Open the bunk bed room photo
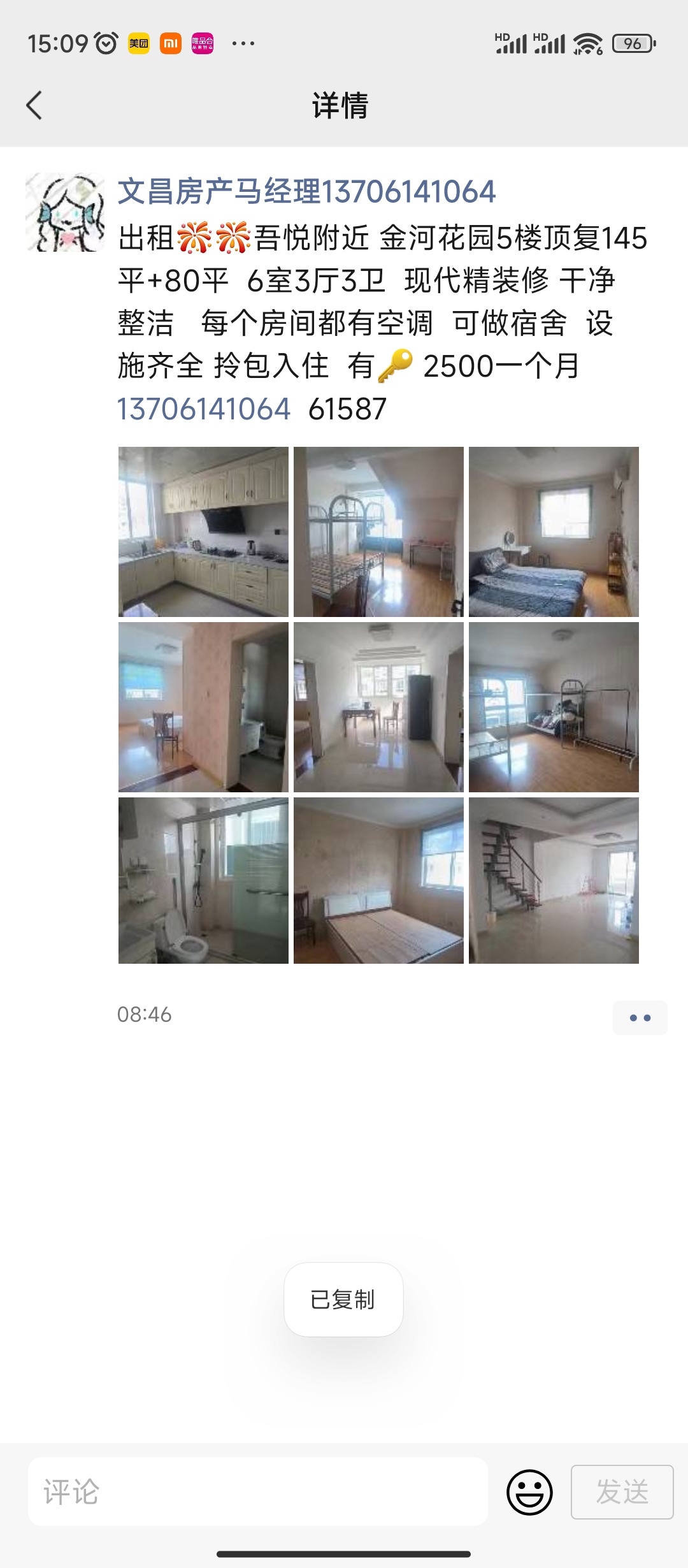Screen dimensions: 688x1568 378,532
